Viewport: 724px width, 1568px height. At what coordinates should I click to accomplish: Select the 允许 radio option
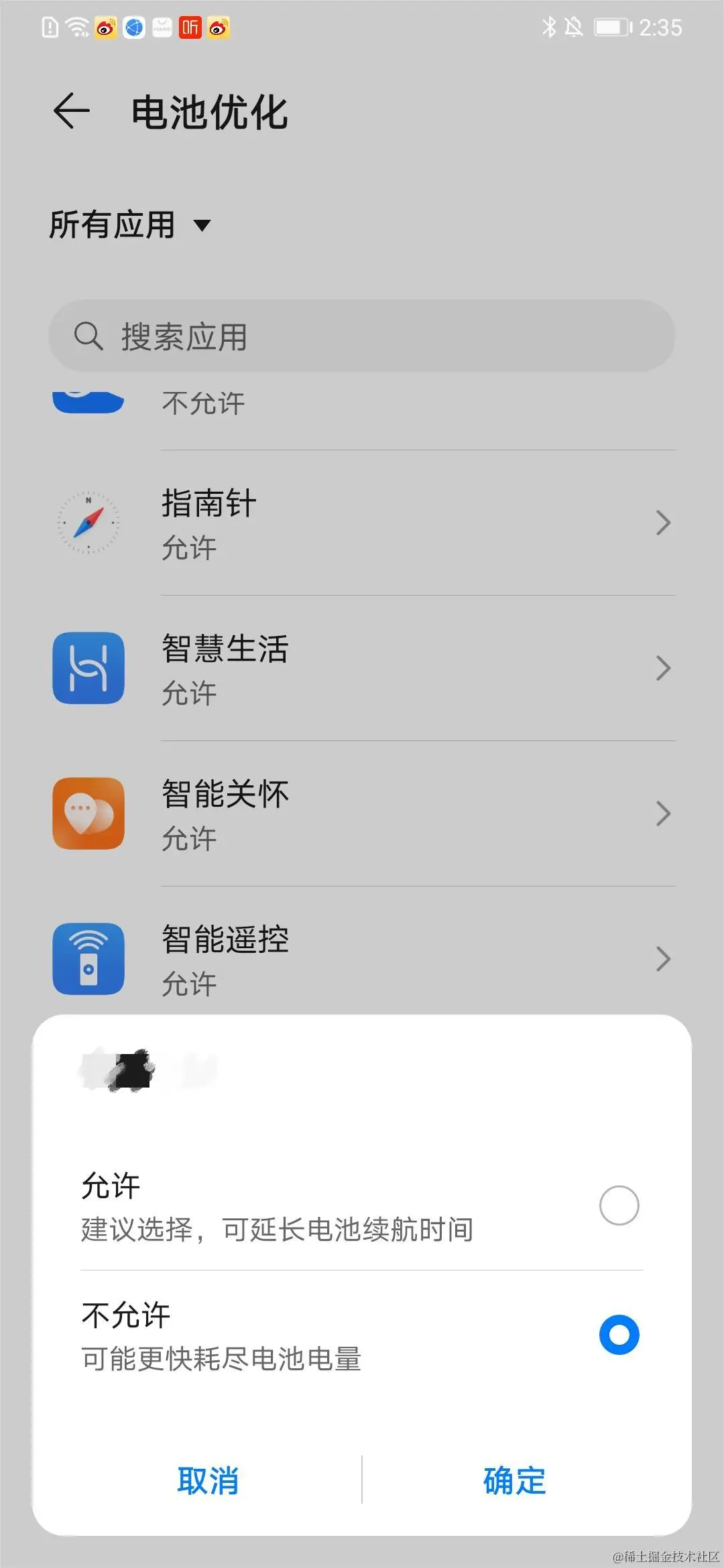[618, 1205]
